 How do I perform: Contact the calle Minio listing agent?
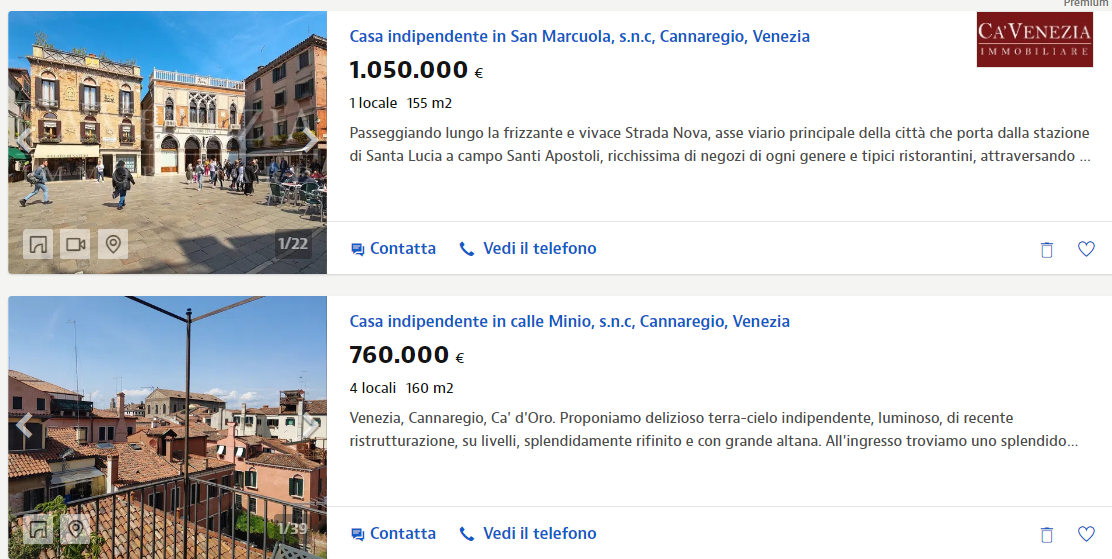point(393,534)
